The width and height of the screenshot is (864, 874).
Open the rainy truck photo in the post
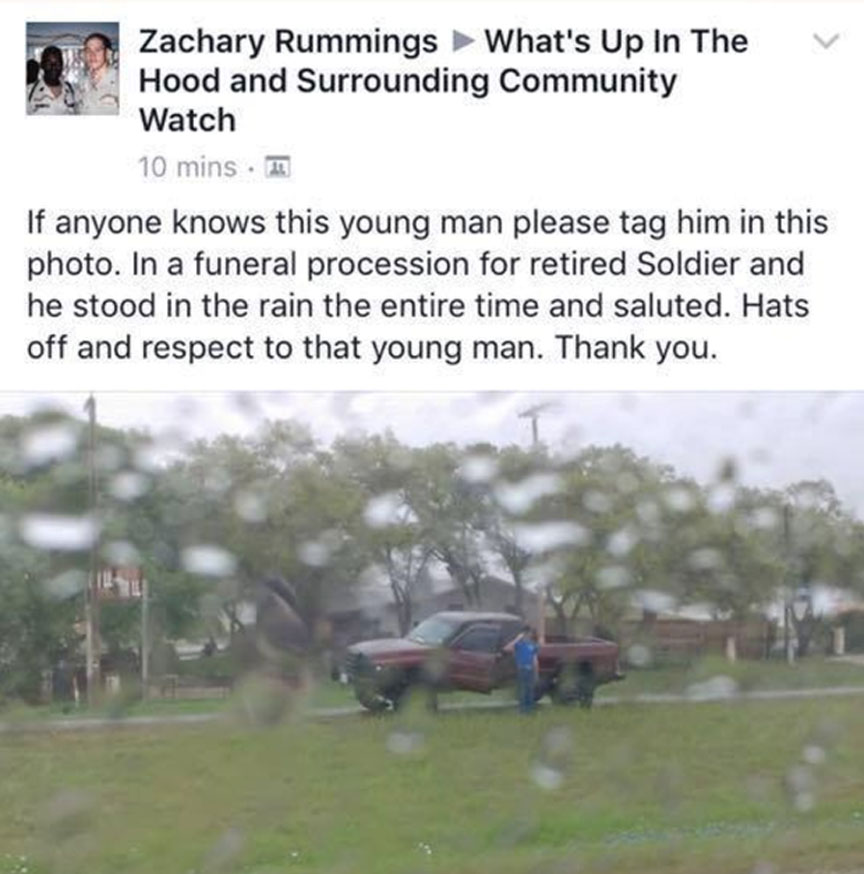pyautogui.click(x=432, y=632)
